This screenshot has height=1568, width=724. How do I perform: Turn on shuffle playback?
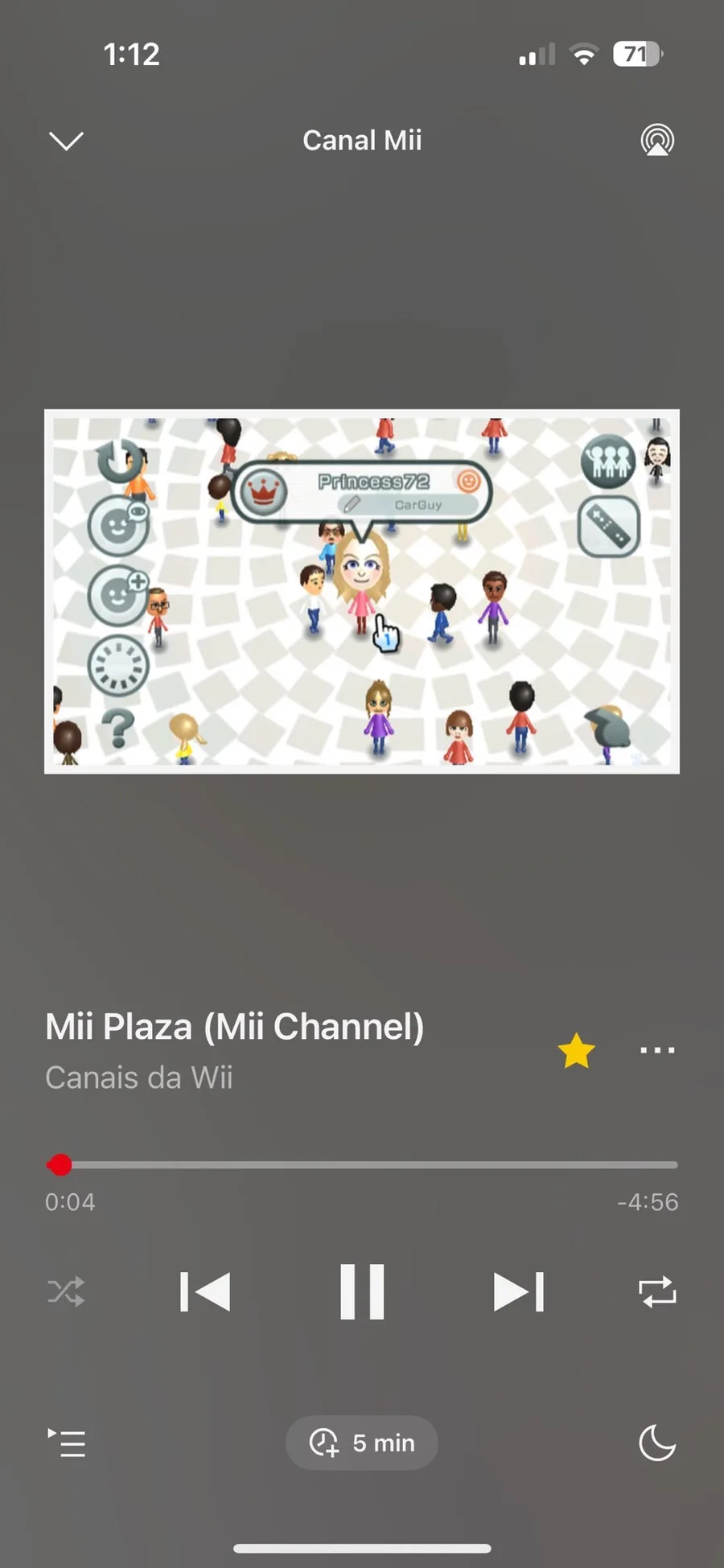pos(66,1292)
